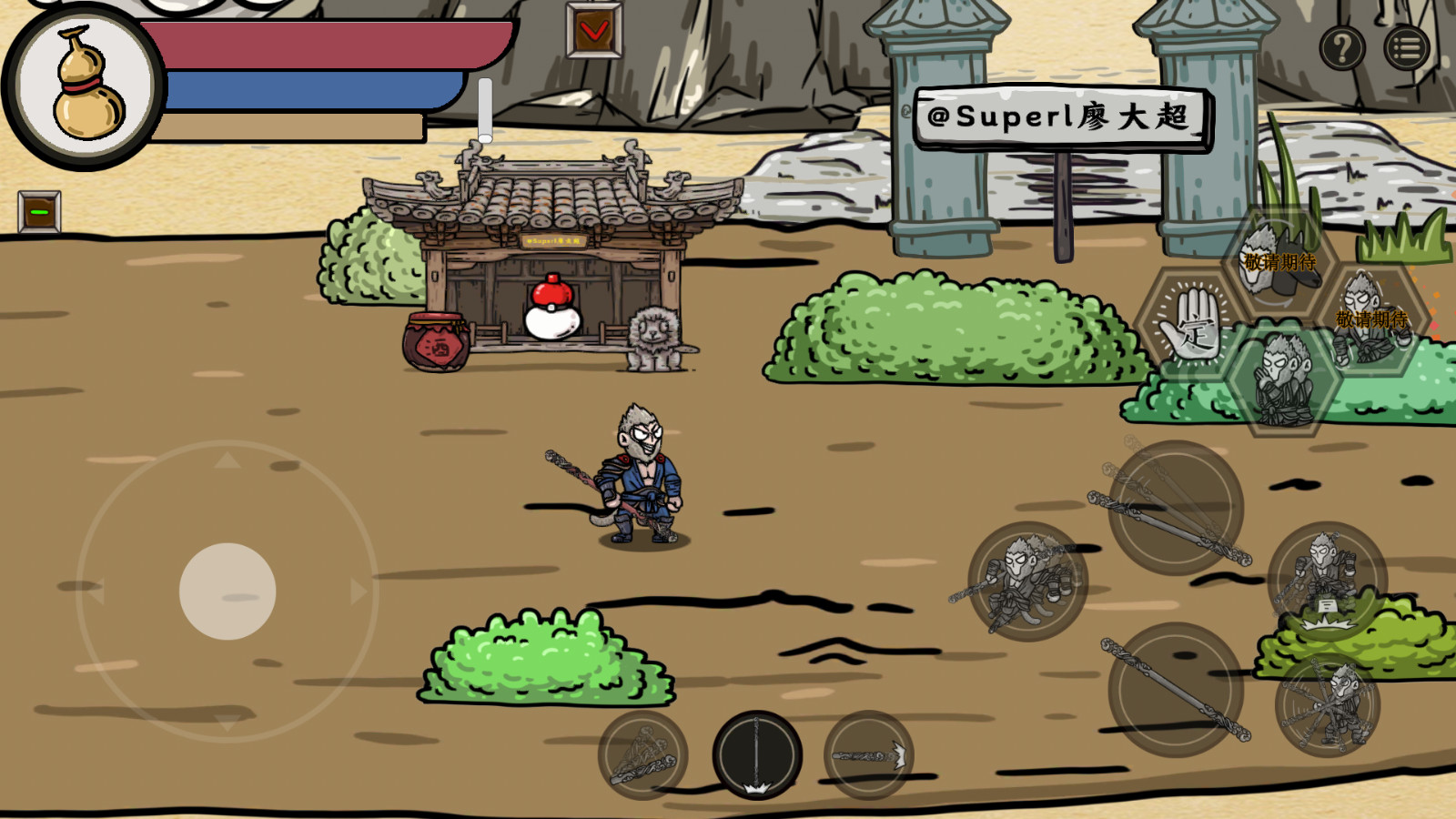Use the single staff light attack
This screenshot has width=1456, height=819.
coord(1176,690)
